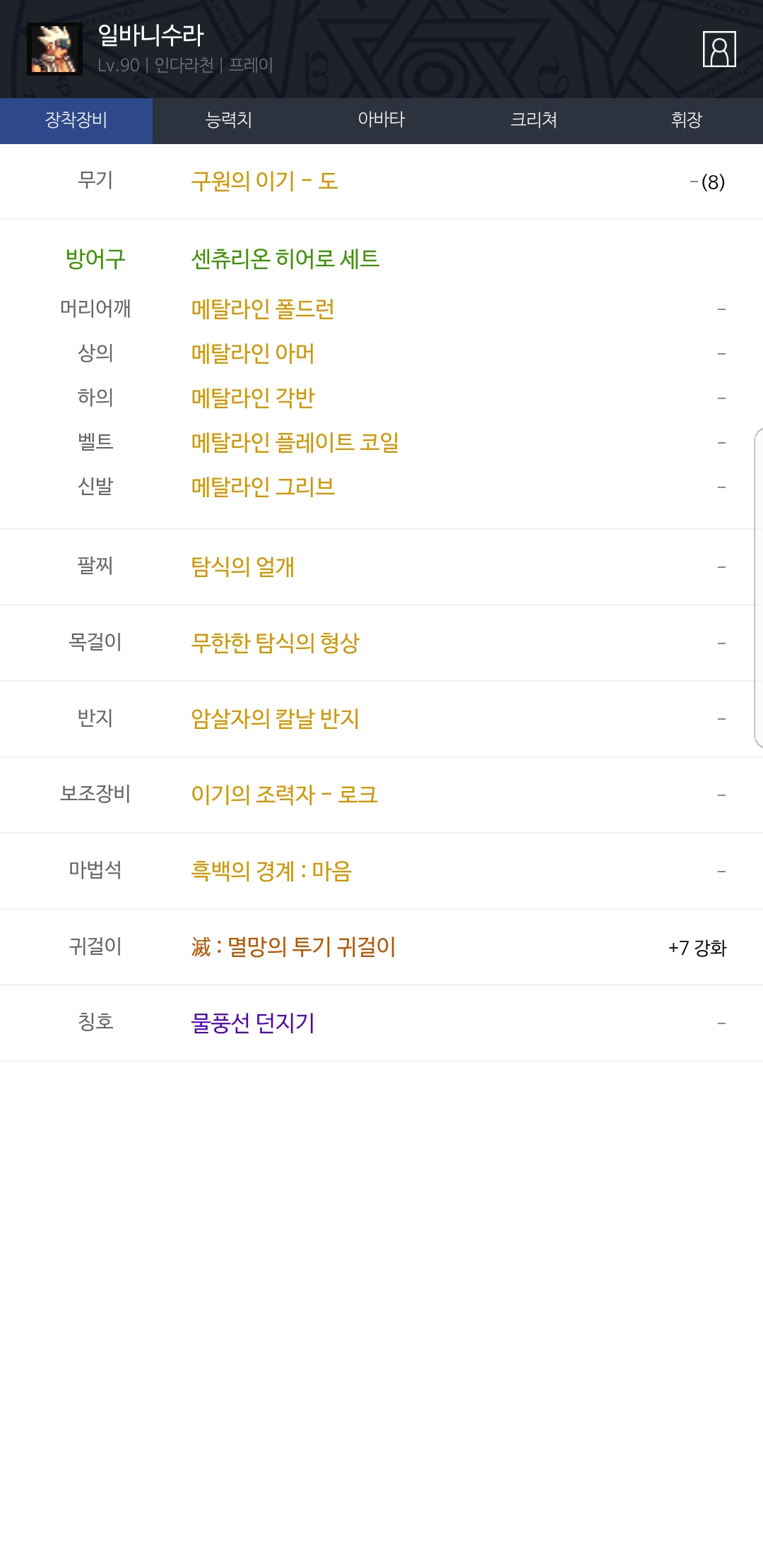Switch to the 크리쳐 tab

pyautogui.click(x=534, y=120)
